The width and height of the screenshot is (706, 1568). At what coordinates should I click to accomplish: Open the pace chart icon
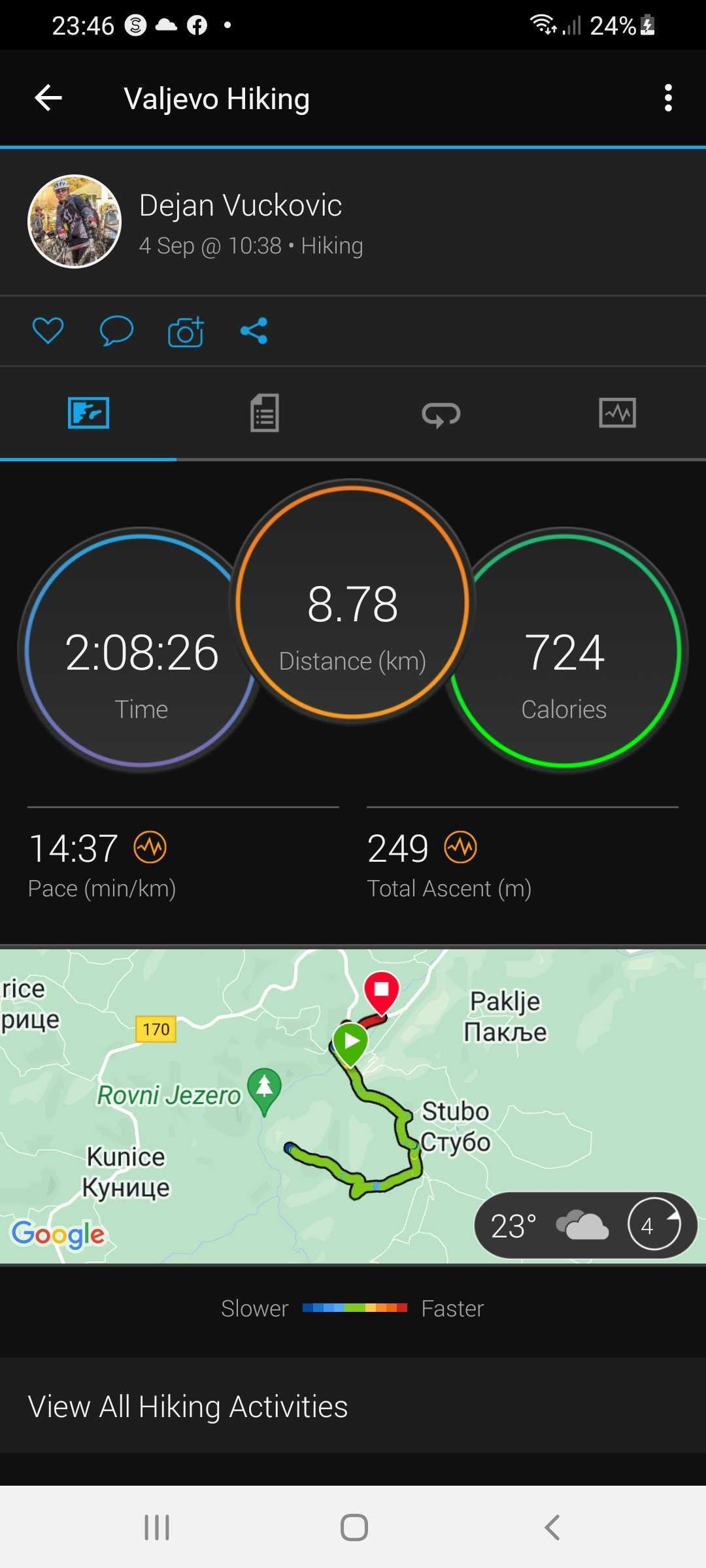[x=150, y=847]
